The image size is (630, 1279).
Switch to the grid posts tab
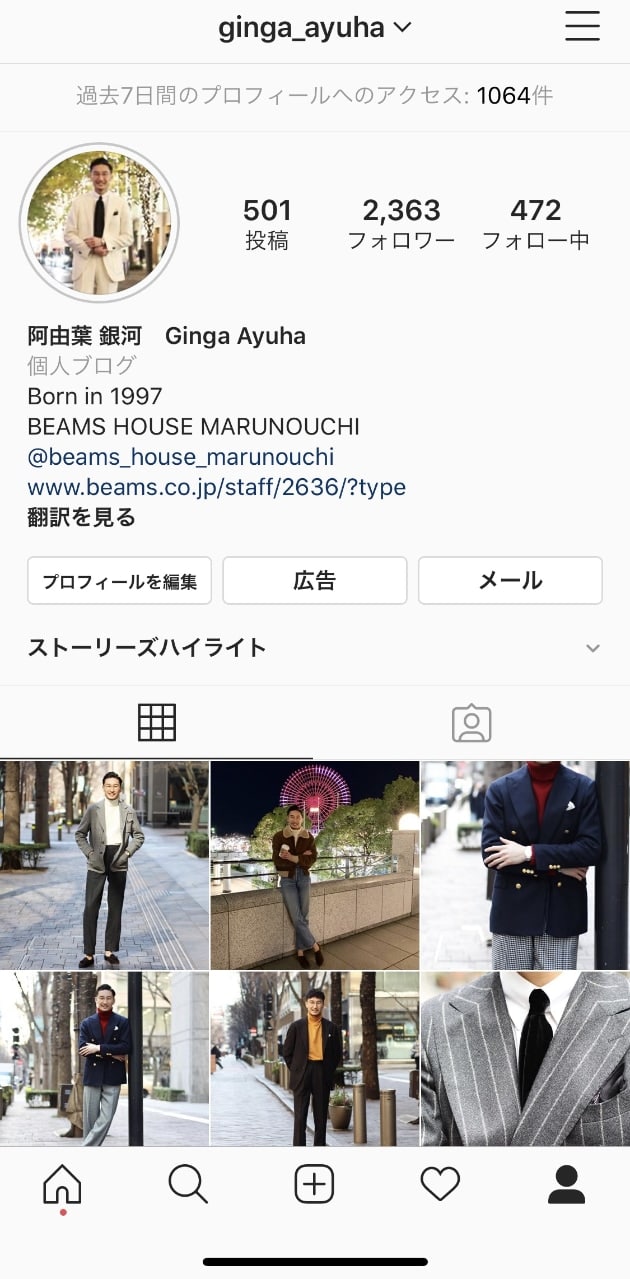tap(157, 722)
